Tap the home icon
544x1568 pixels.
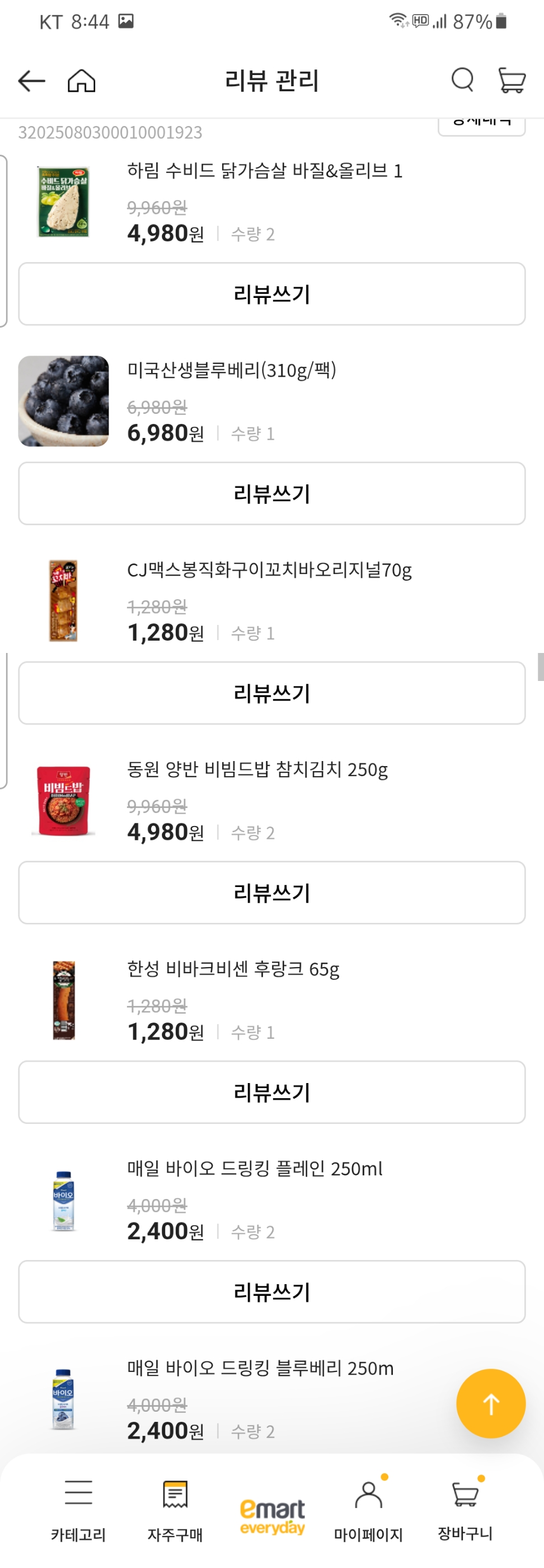coord(82,80)
